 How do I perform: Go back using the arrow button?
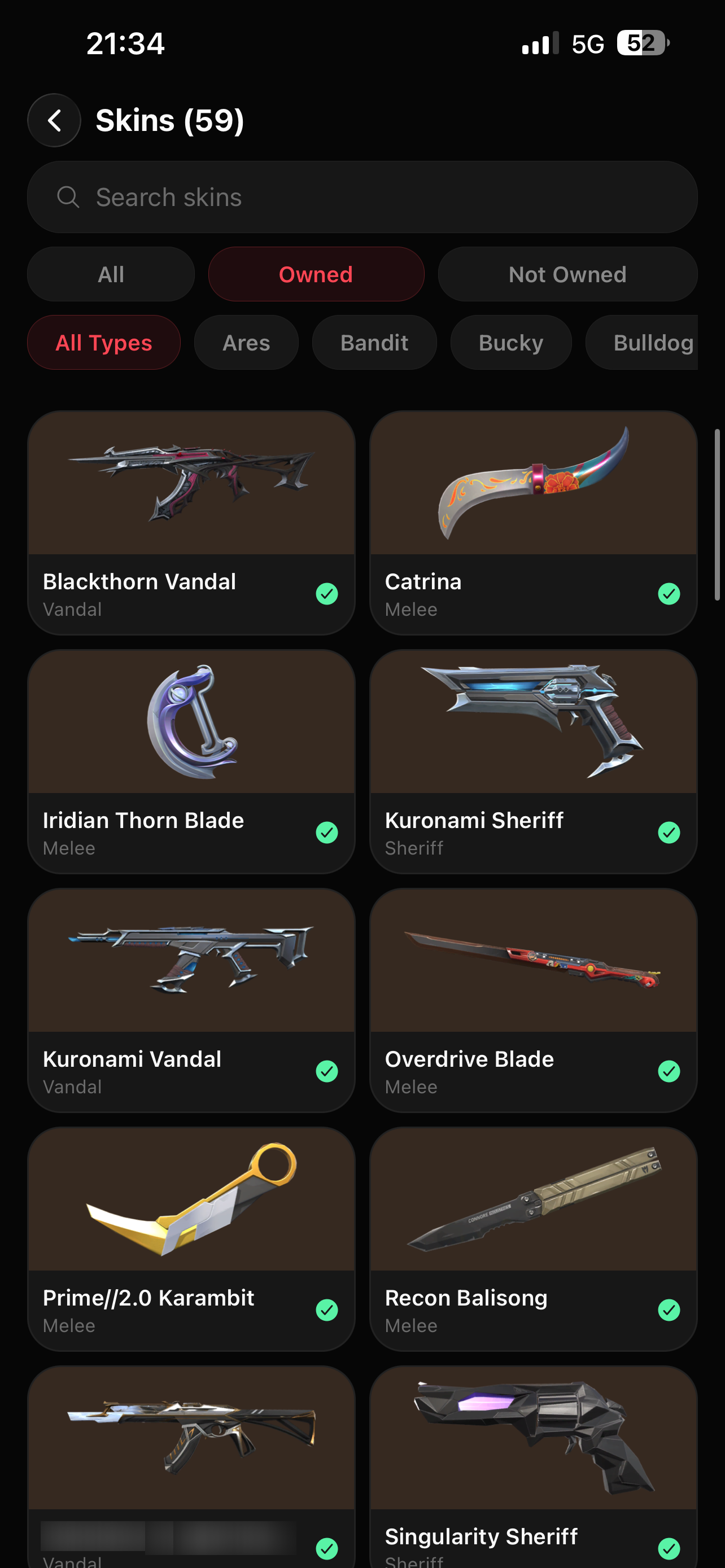(x=54, y=120)
